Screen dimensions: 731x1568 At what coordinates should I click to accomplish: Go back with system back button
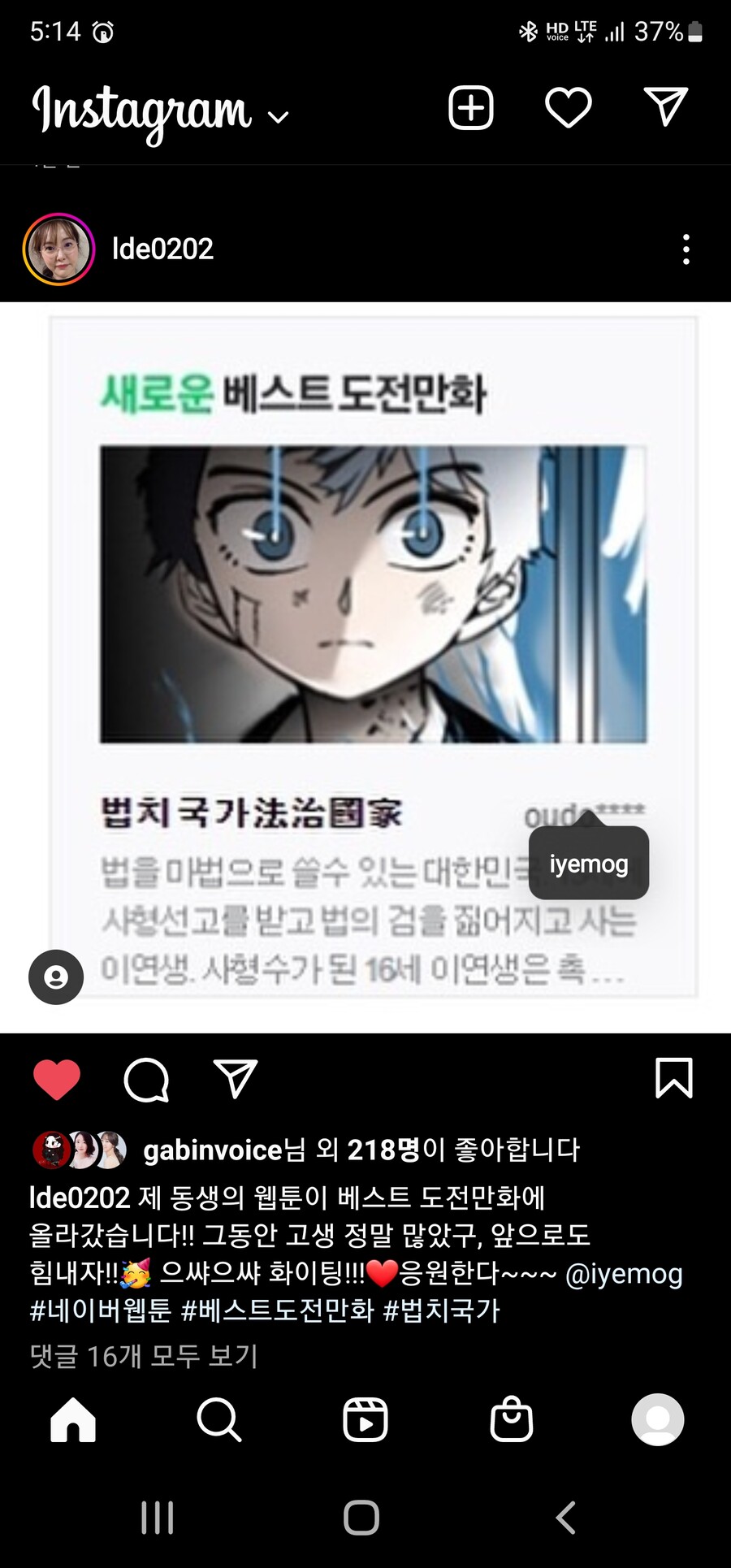coord(566,1518)
